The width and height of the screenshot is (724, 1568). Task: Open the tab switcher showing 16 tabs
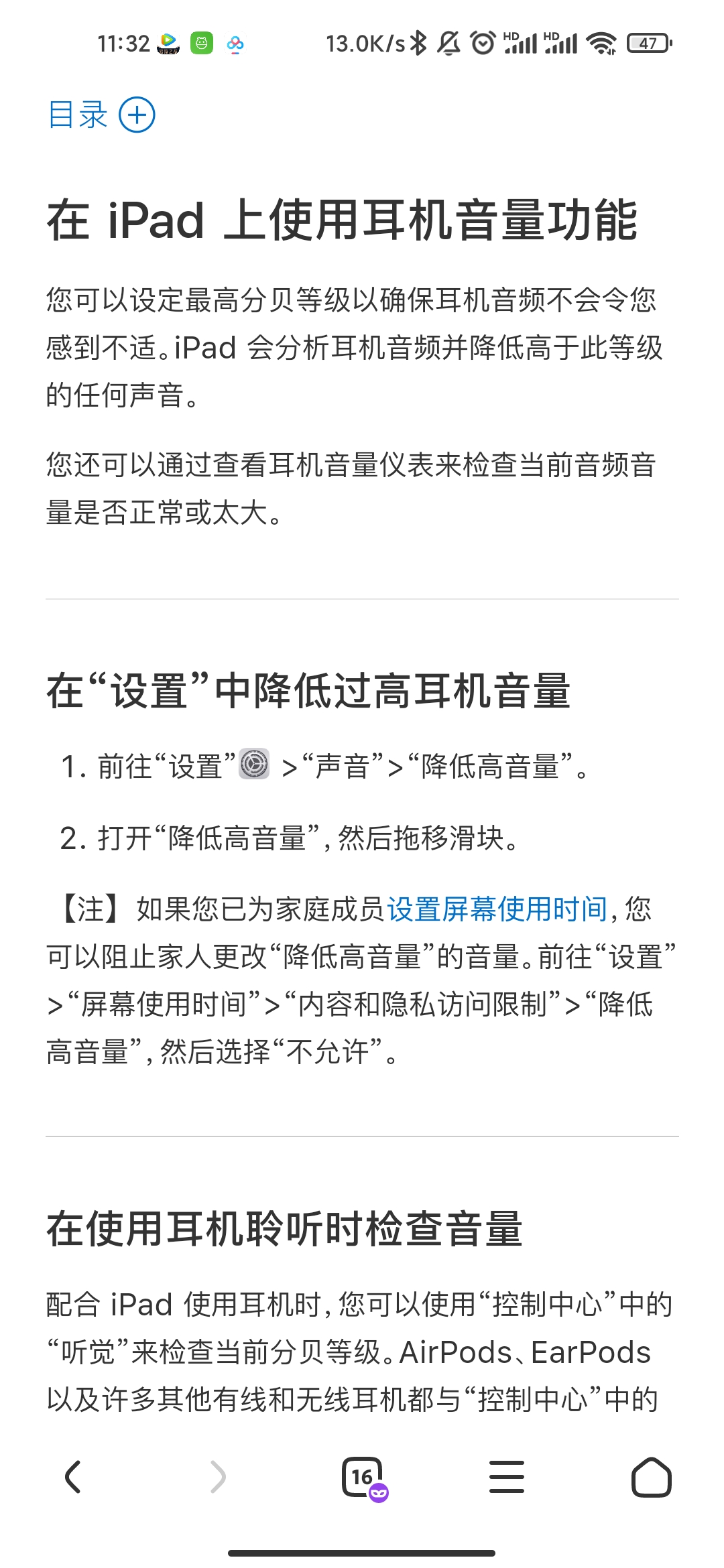tap(363, 1477)
